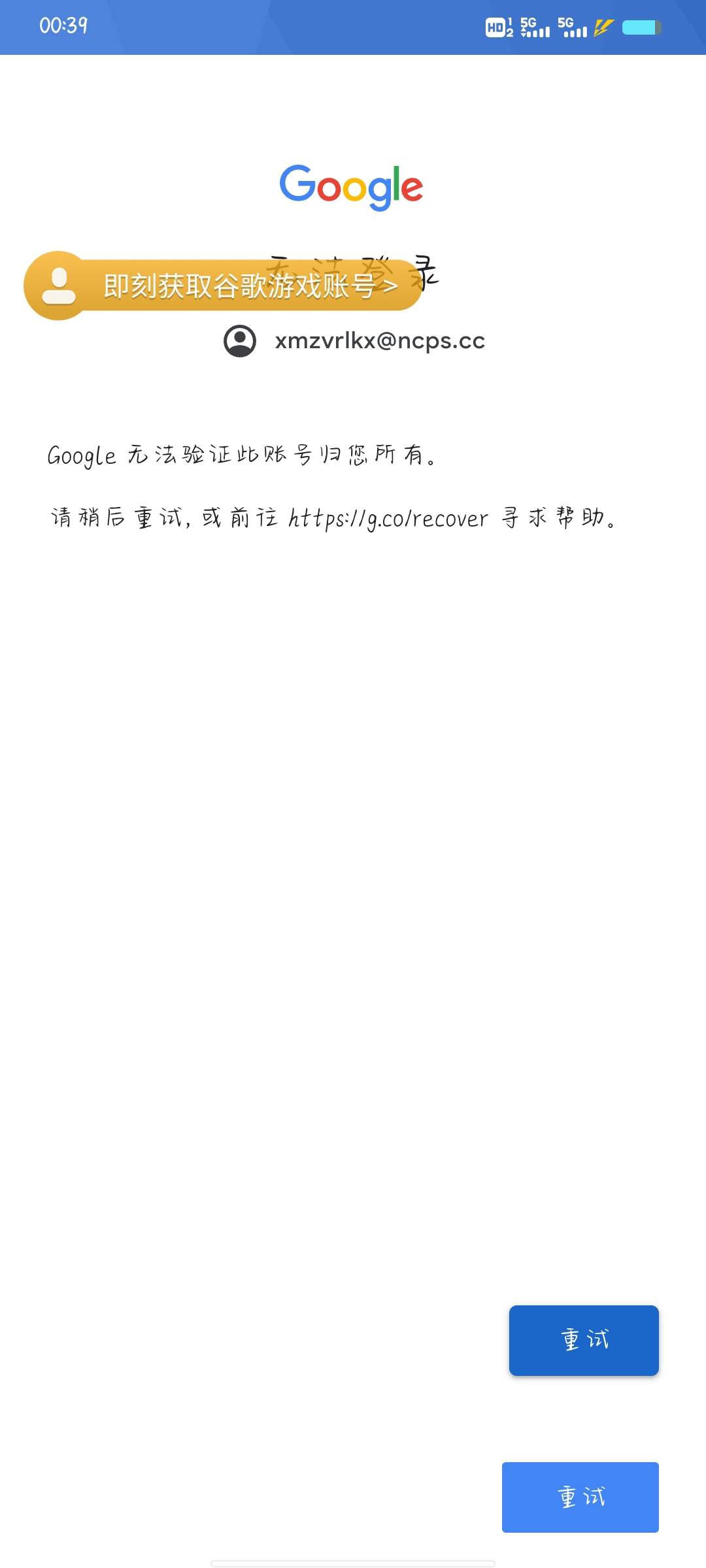Screen dimensions: 706x1568
Task: Tap the darker blue 重试 button
Action: click(x=584, y=1340)
